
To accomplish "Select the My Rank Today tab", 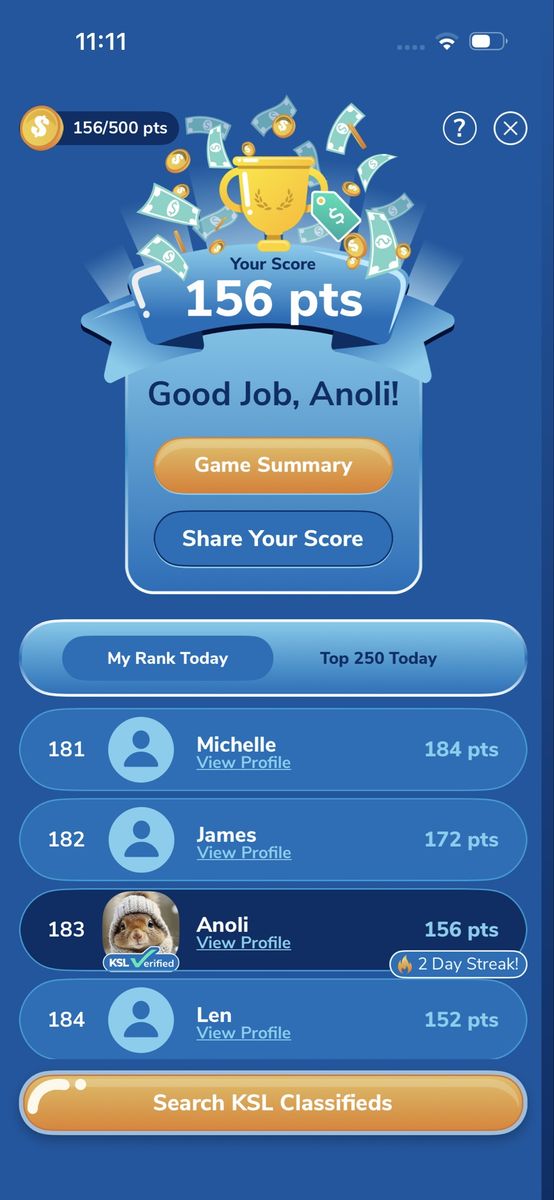I will [168, 658].
